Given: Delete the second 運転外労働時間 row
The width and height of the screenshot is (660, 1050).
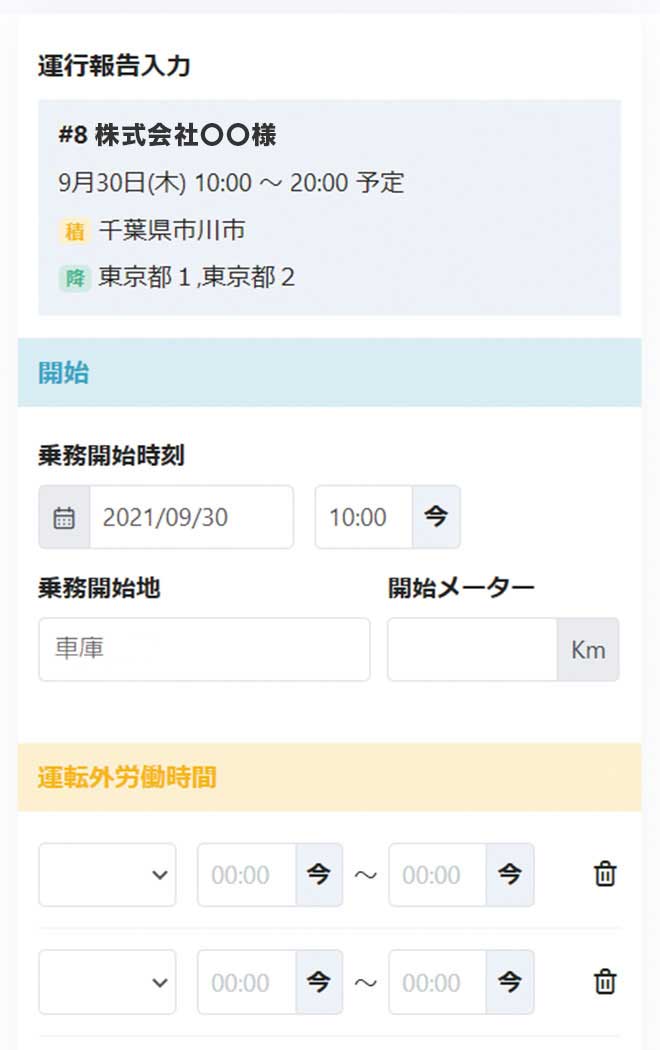Looking at the screenshot, I should tap(605, 982).
